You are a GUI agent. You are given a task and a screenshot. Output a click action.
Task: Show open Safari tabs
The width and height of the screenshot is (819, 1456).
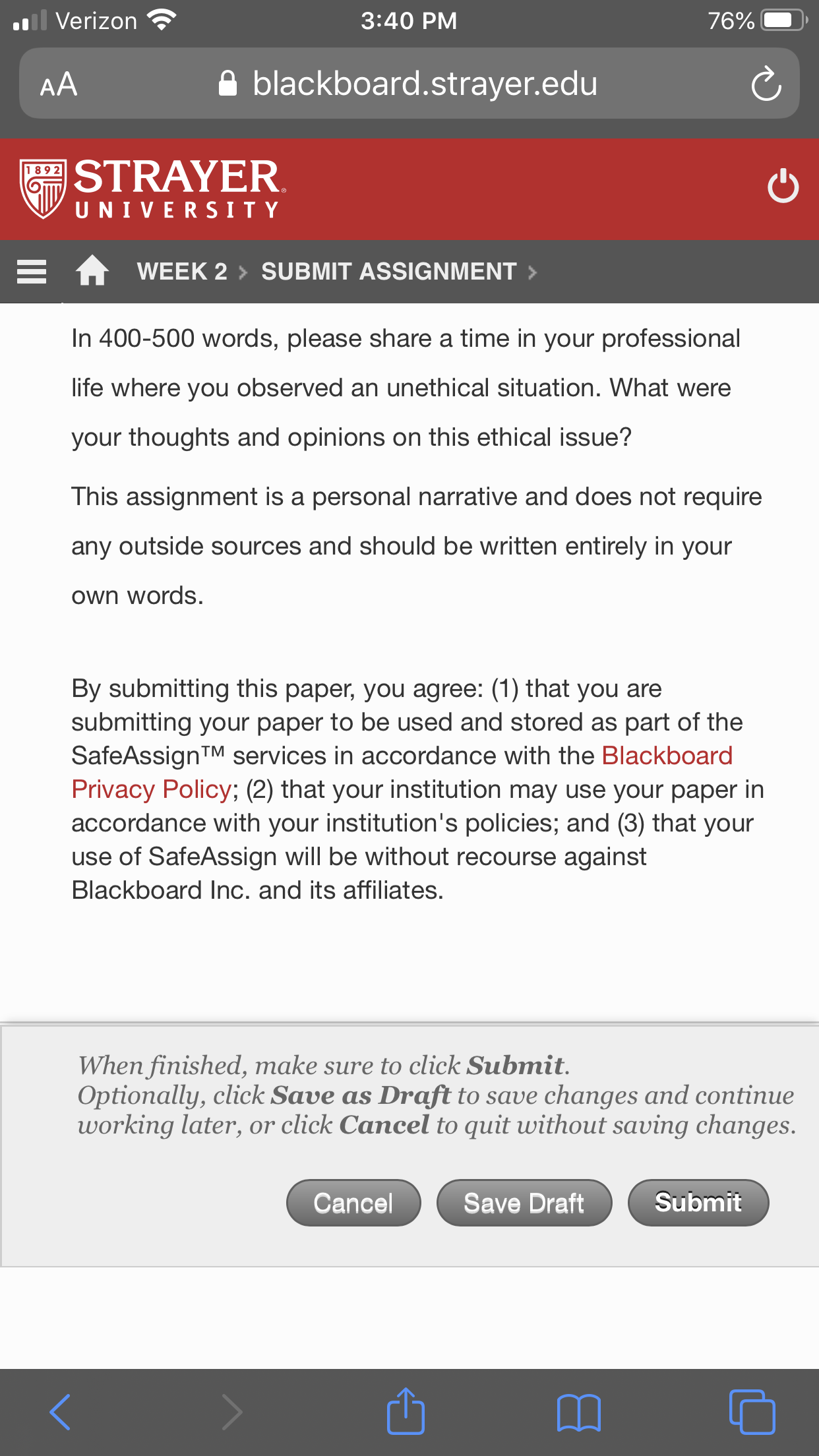752,1412
